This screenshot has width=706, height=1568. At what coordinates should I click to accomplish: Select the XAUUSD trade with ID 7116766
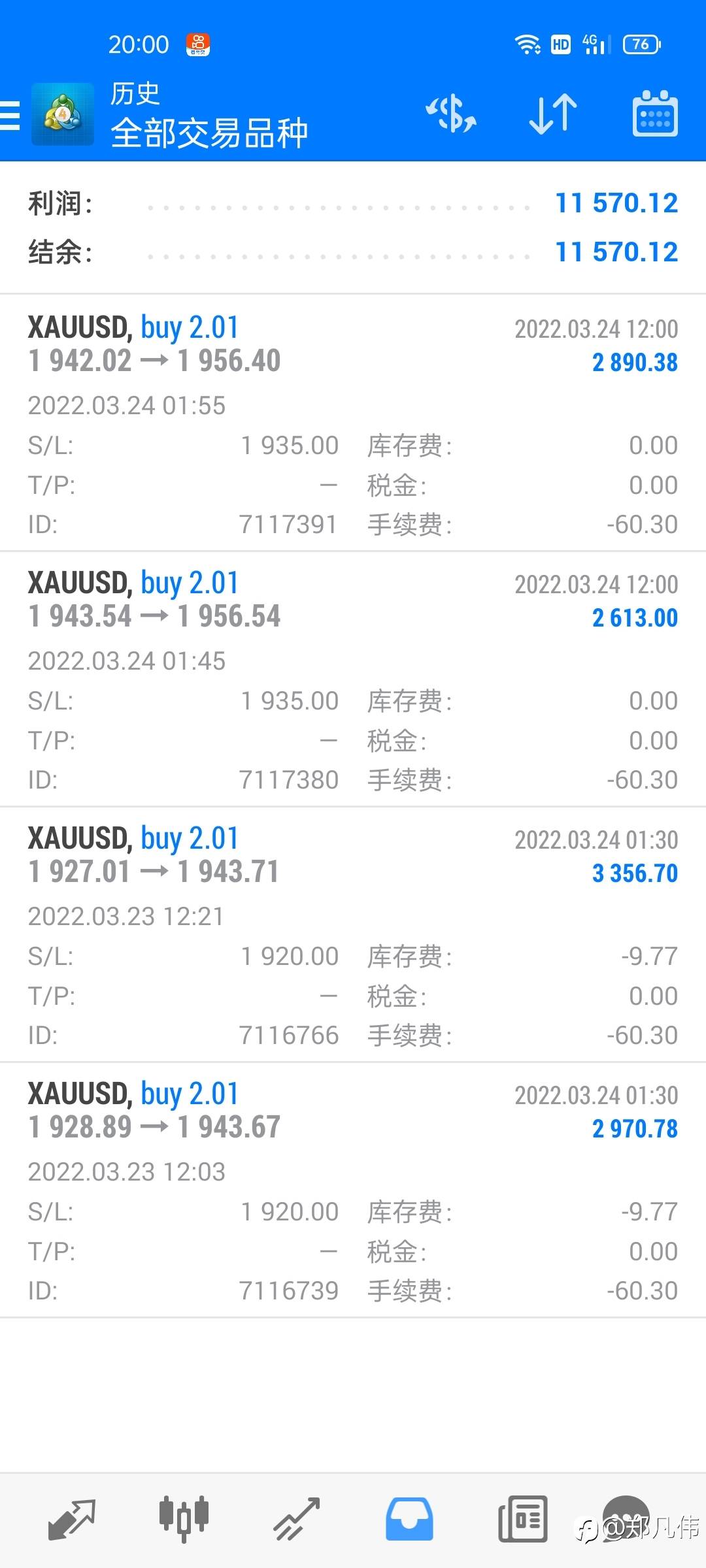353,934
